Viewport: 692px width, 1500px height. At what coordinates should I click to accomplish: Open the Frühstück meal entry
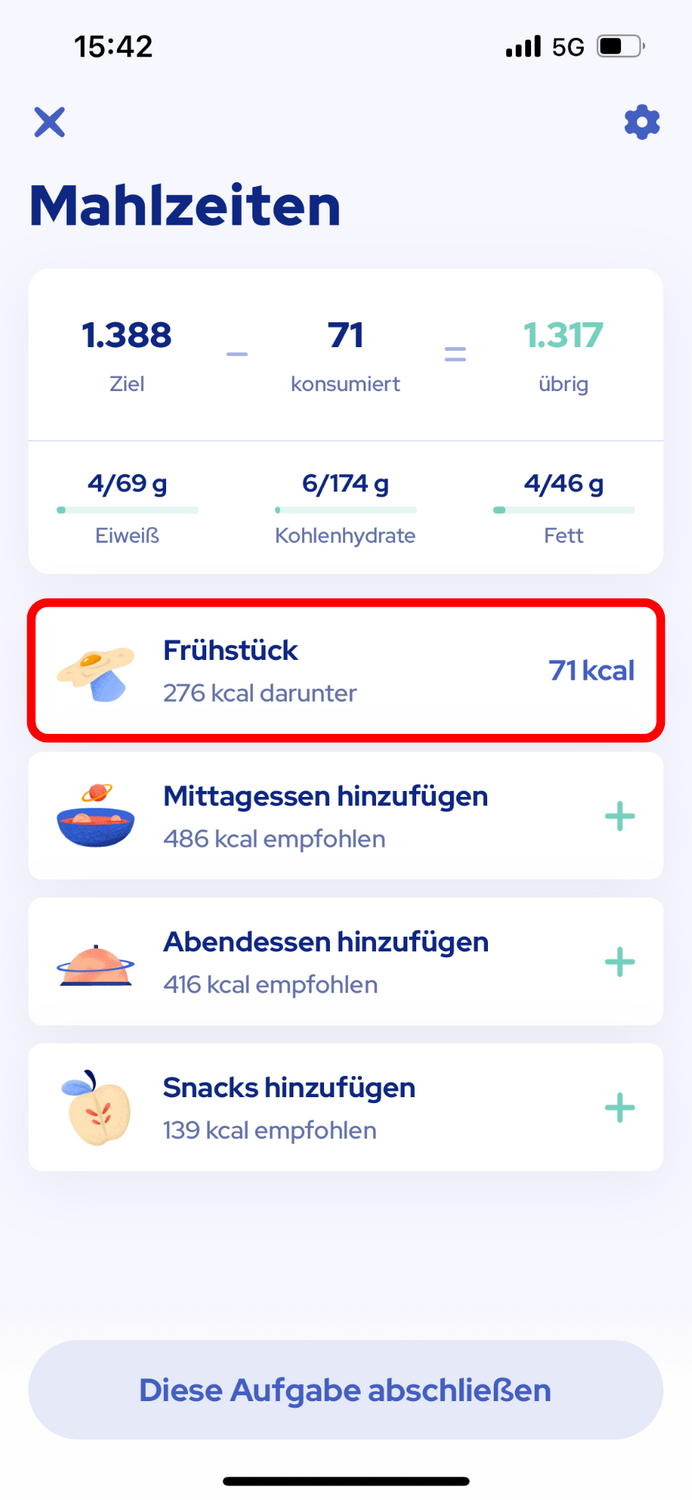(x=345, y=670)
